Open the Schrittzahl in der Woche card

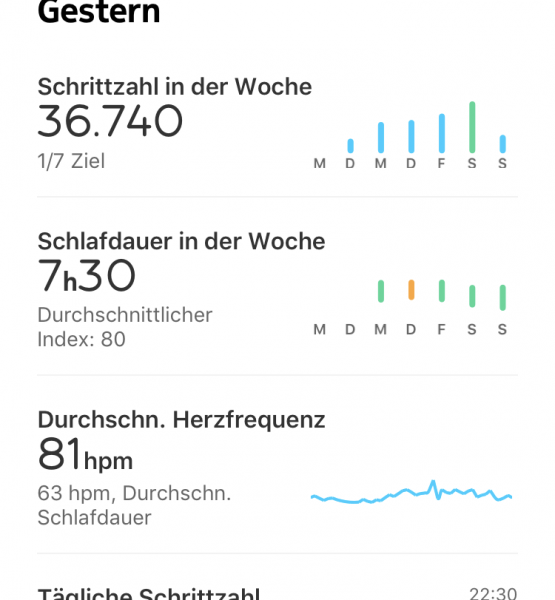[x=278, y=123]
